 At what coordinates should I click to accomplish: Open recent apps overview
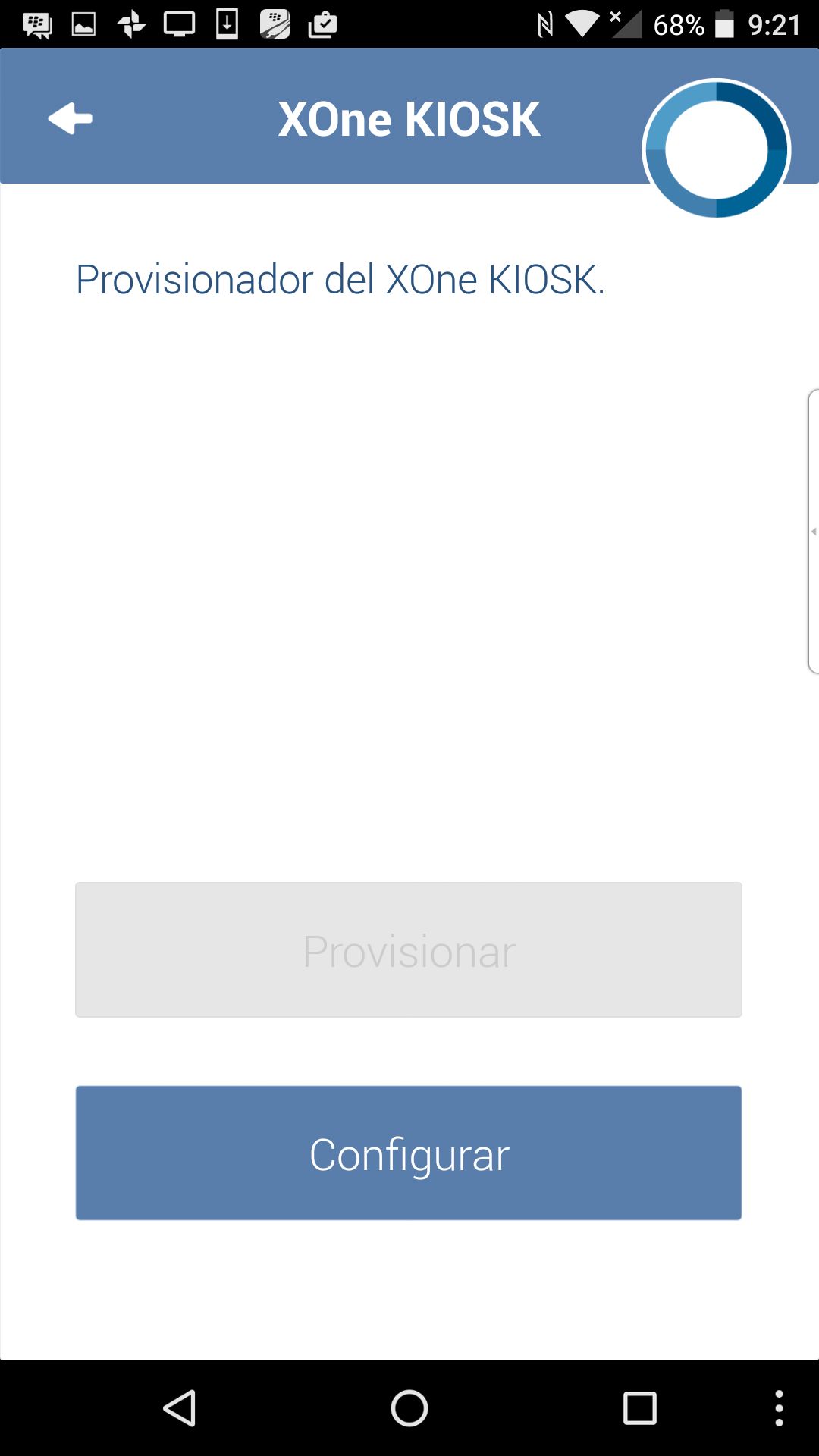click(x=639, y=1408)
